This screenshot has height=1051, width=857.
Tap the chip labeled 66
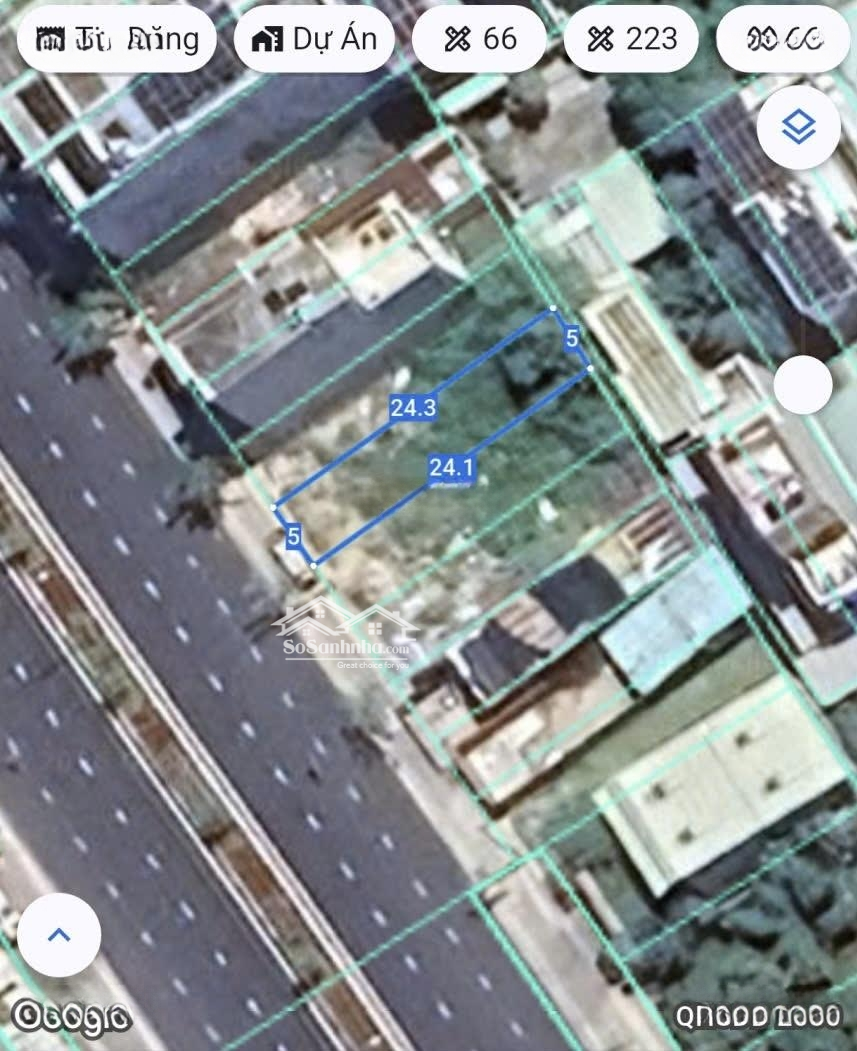click(479, 39)
